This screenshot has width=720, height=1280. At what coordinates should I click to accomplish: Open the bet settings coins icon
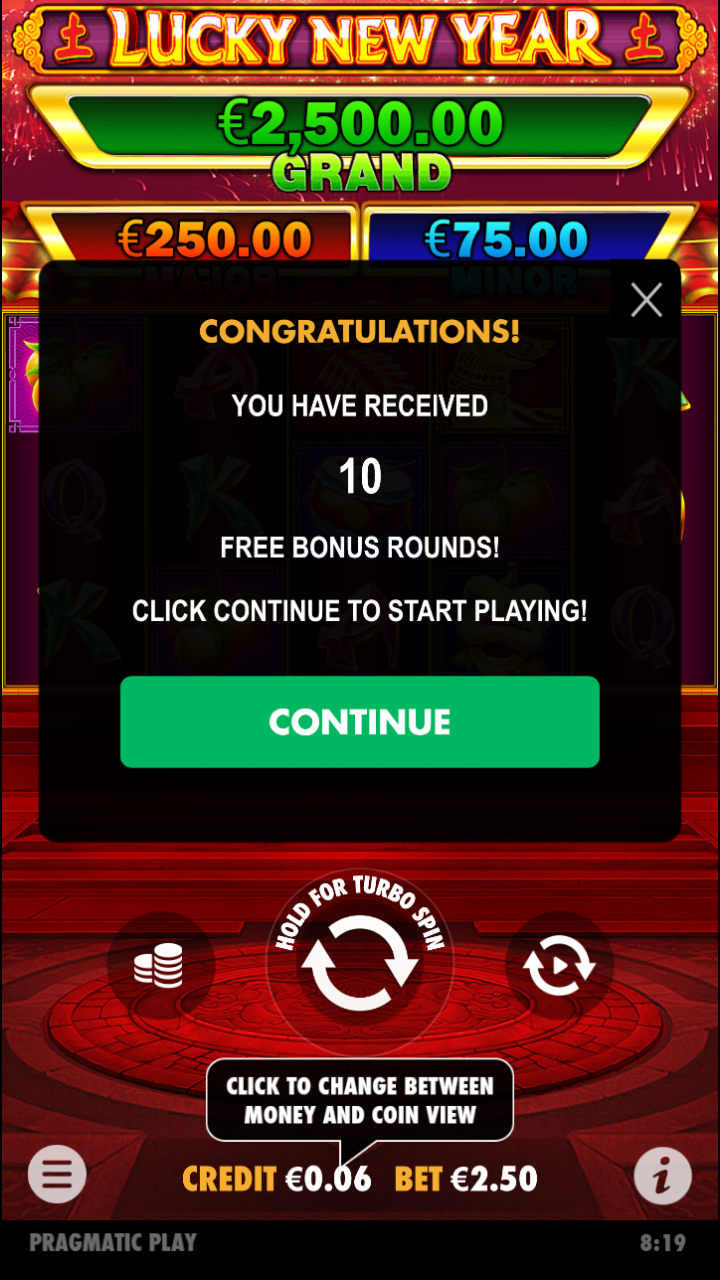(159, 966)
